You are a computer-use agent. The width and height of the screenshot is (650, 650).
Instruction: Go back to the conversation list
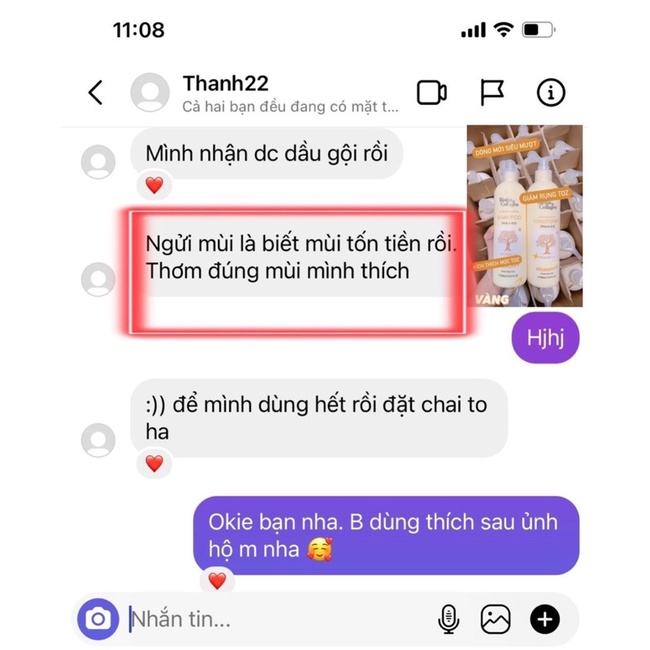pyautogui.click(x=95, y=92)
